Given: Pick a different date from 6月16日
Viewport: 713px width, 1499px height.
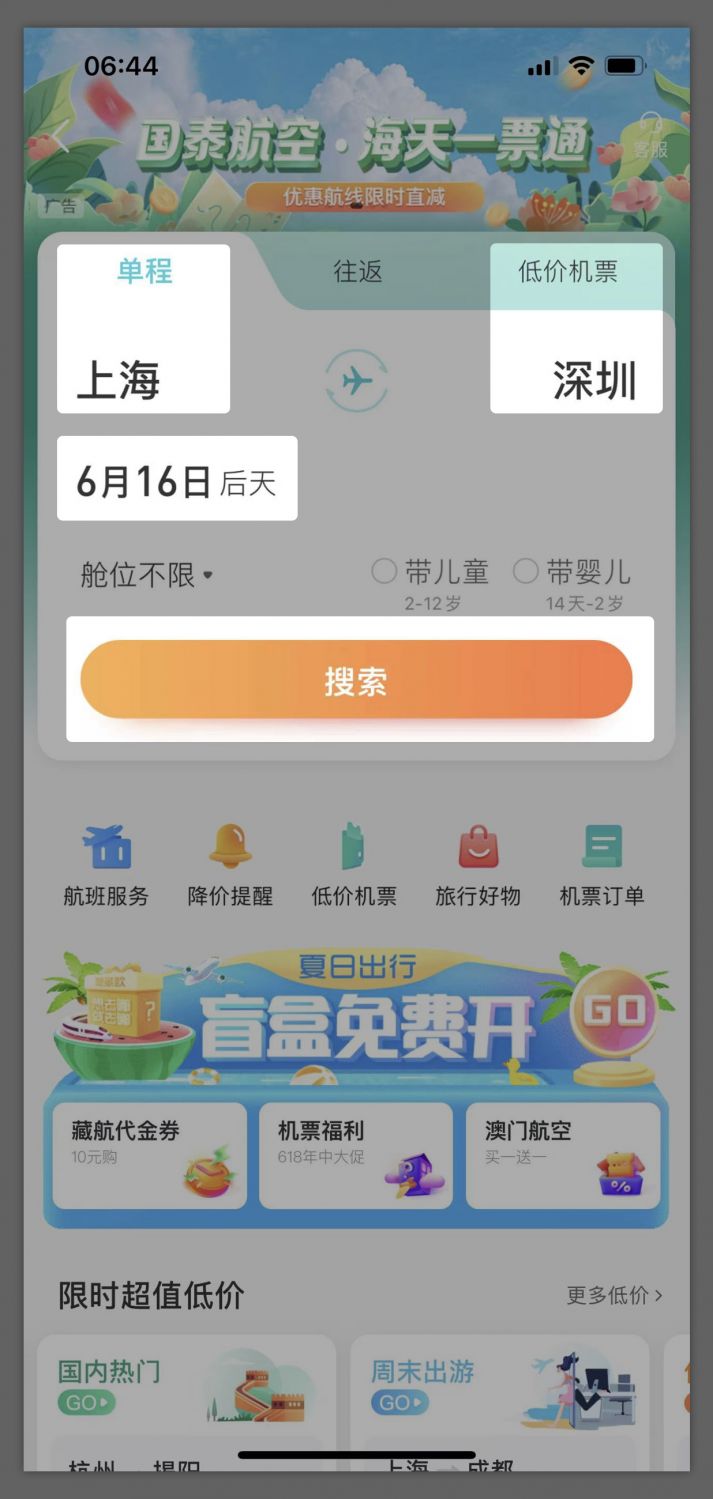Looking at the screenshot, I should [176, 482].
